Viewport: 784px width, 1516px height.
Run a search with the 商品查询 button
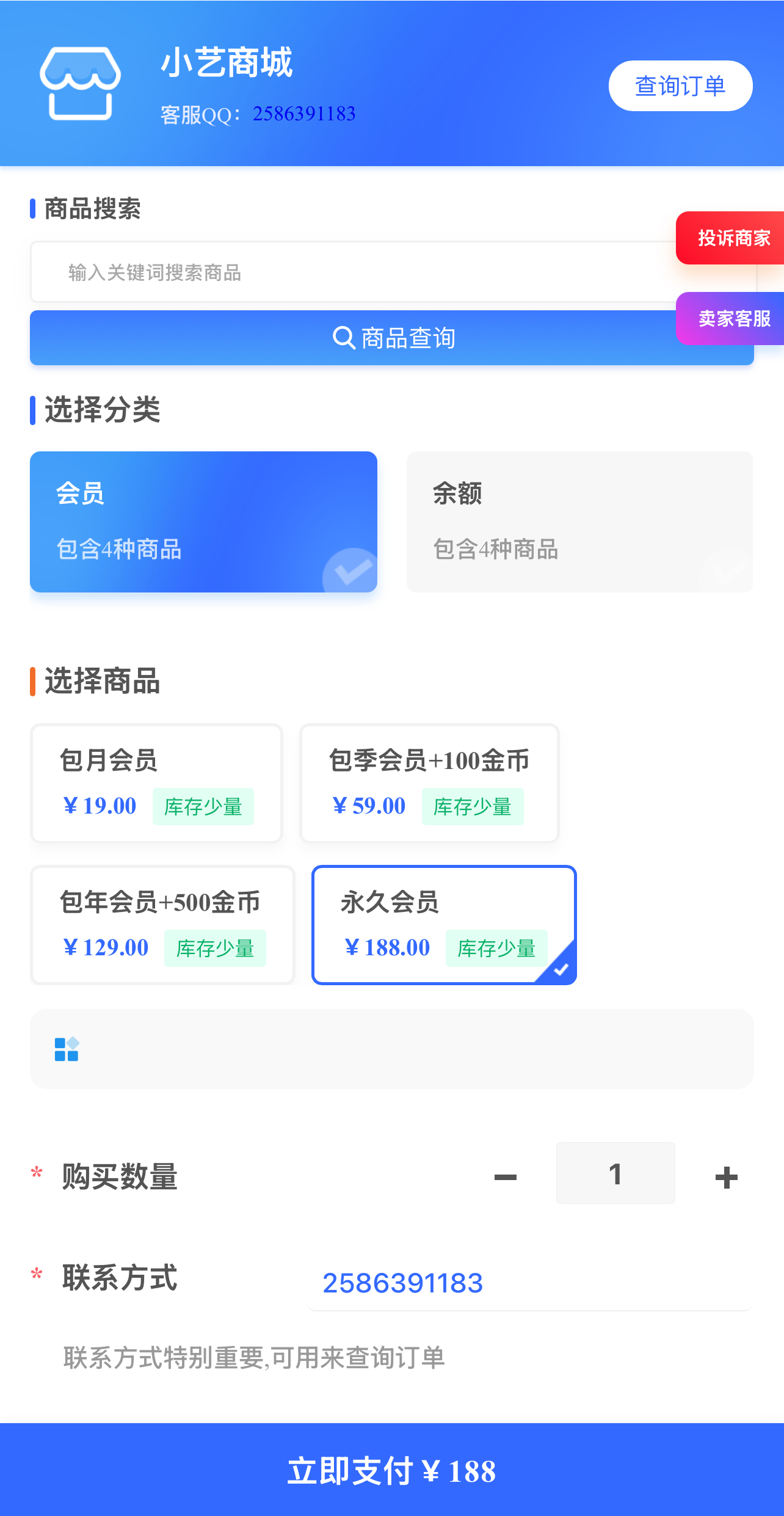[x=392, y=338]
